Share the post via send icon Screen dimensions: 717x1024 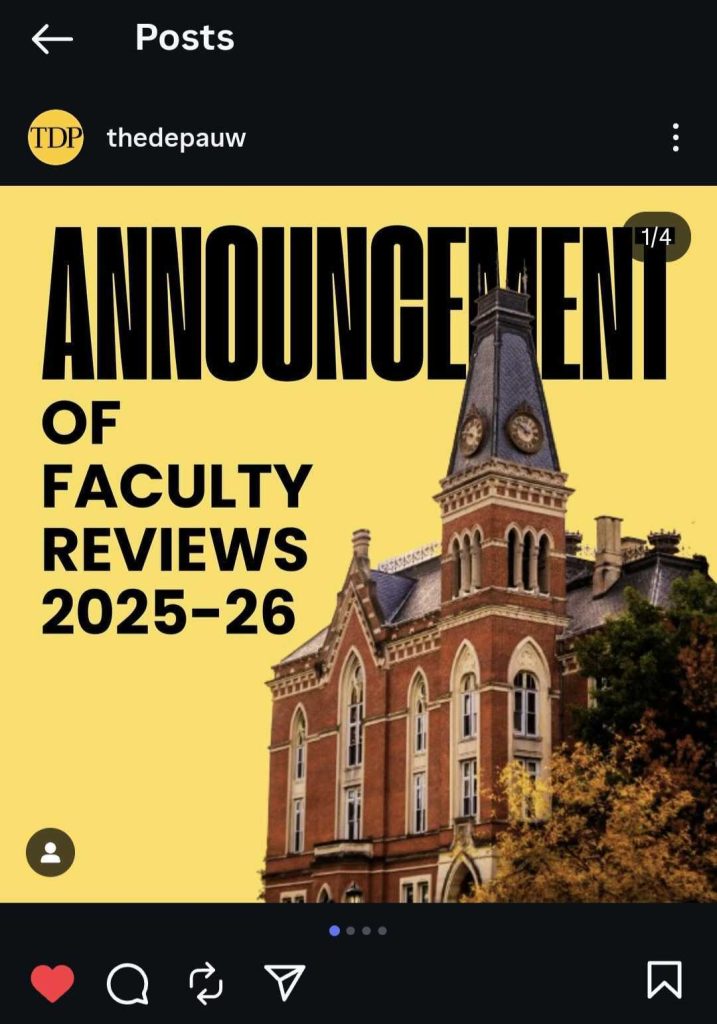[x=285, y=983]
